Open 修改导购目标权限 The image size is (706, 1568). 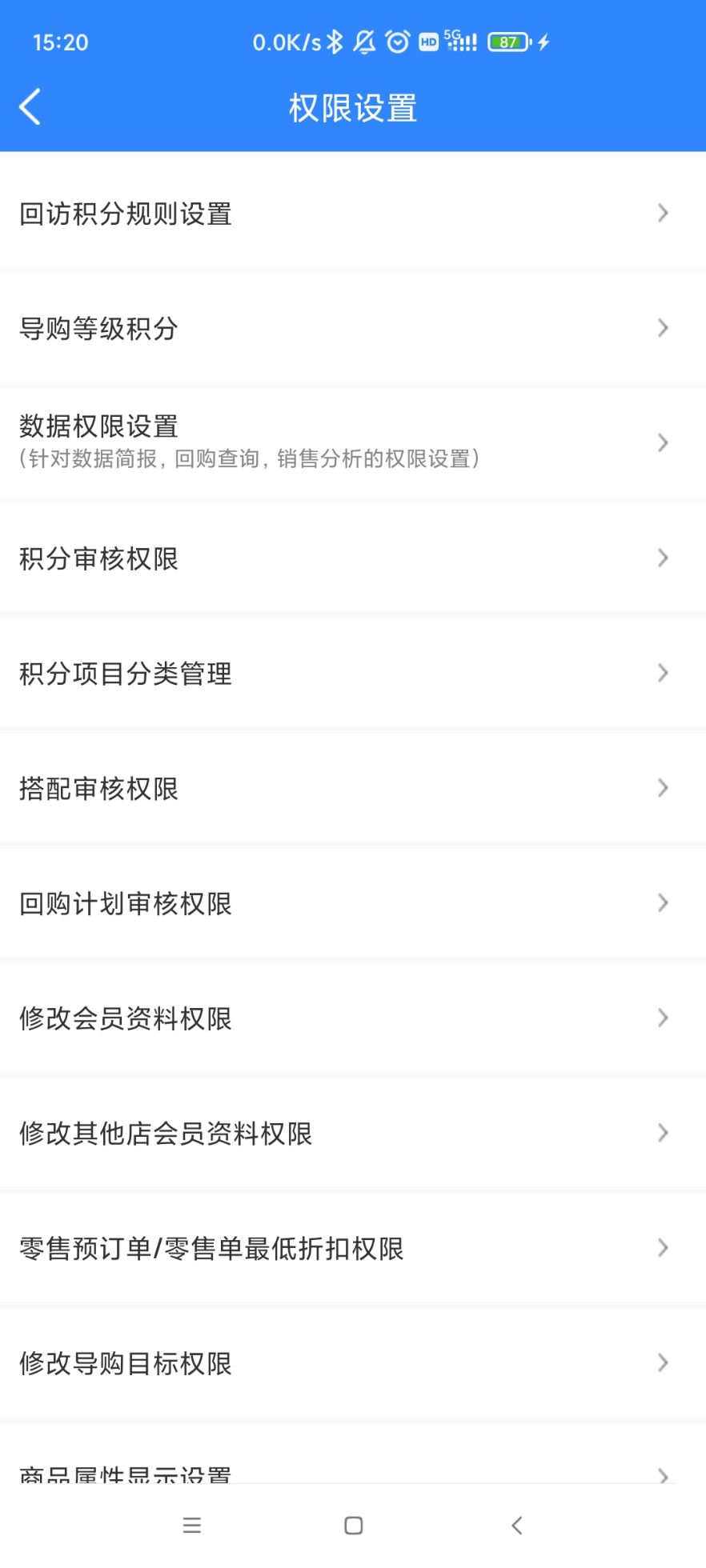(352, 1362)
